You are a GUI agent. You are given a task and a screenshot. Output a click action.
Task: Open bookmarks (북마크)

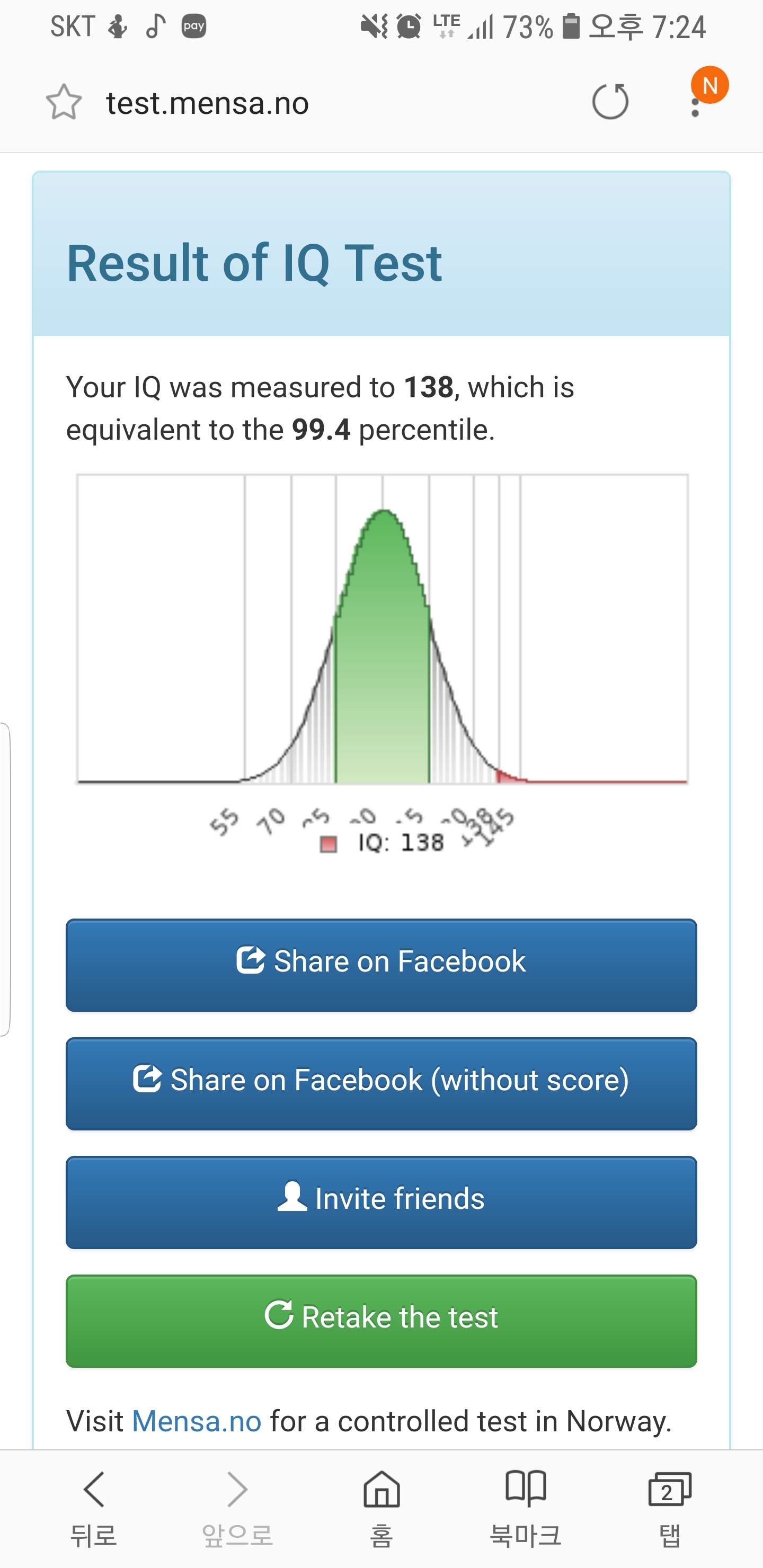(x=526, y=1508)
